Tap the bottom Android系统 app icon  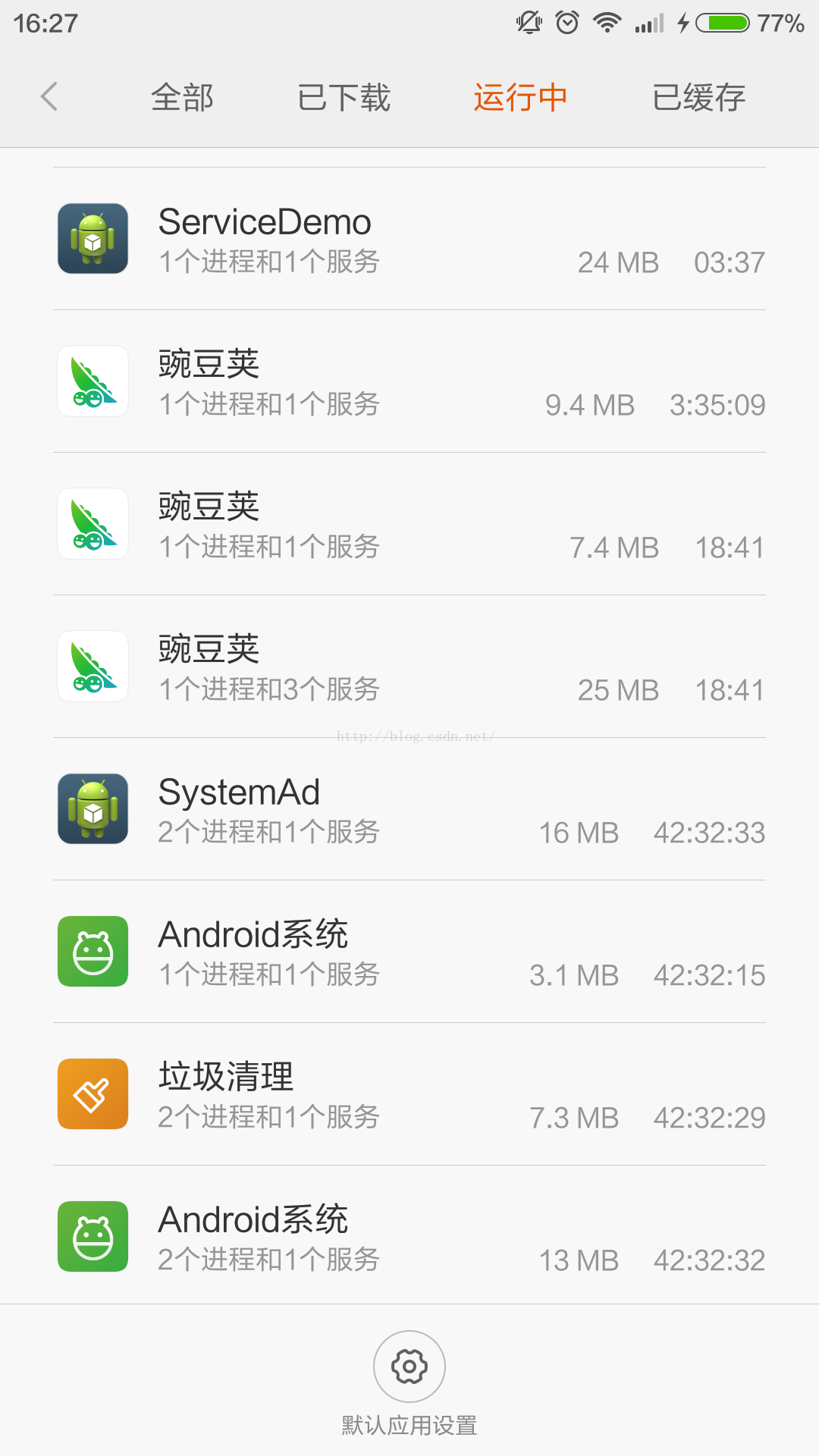92,1236
